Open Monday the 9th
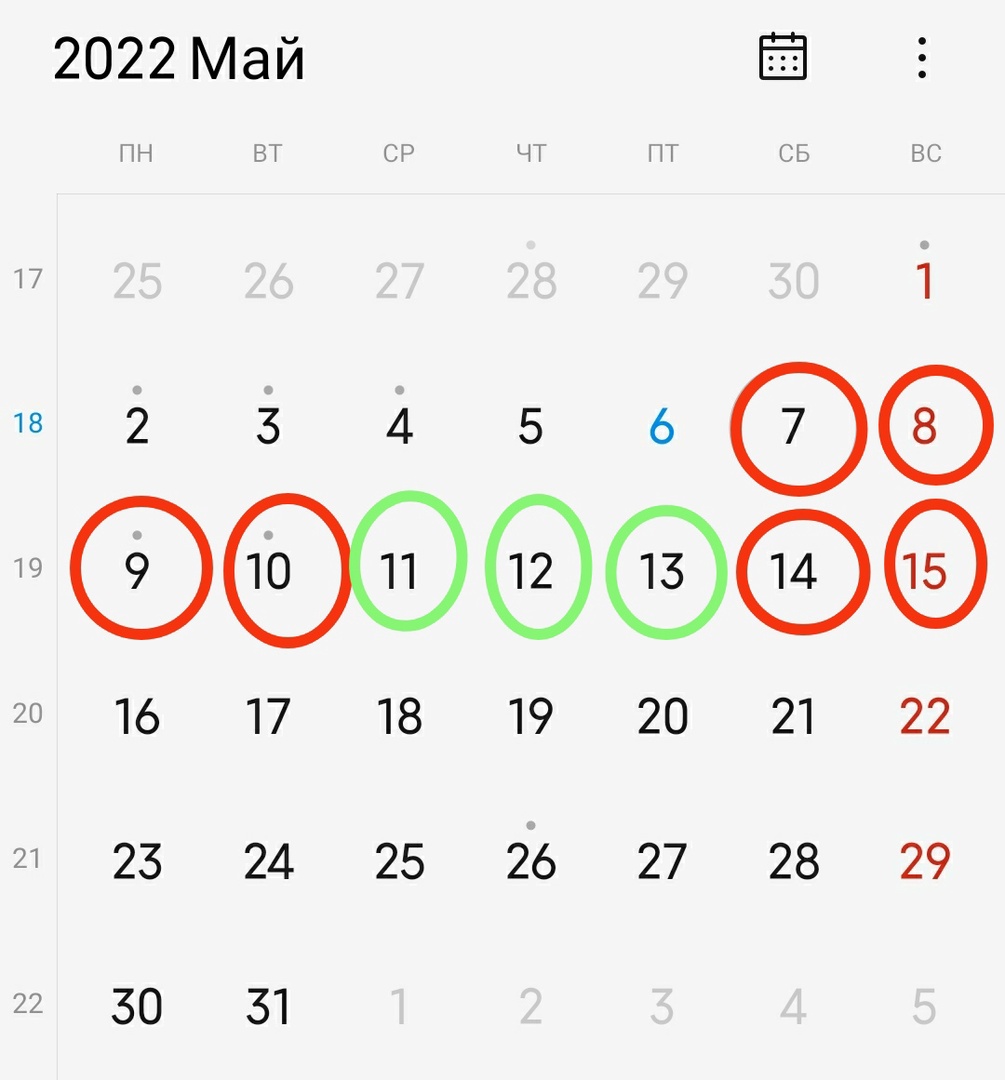1005x1080 pixels. click(138, 572)
